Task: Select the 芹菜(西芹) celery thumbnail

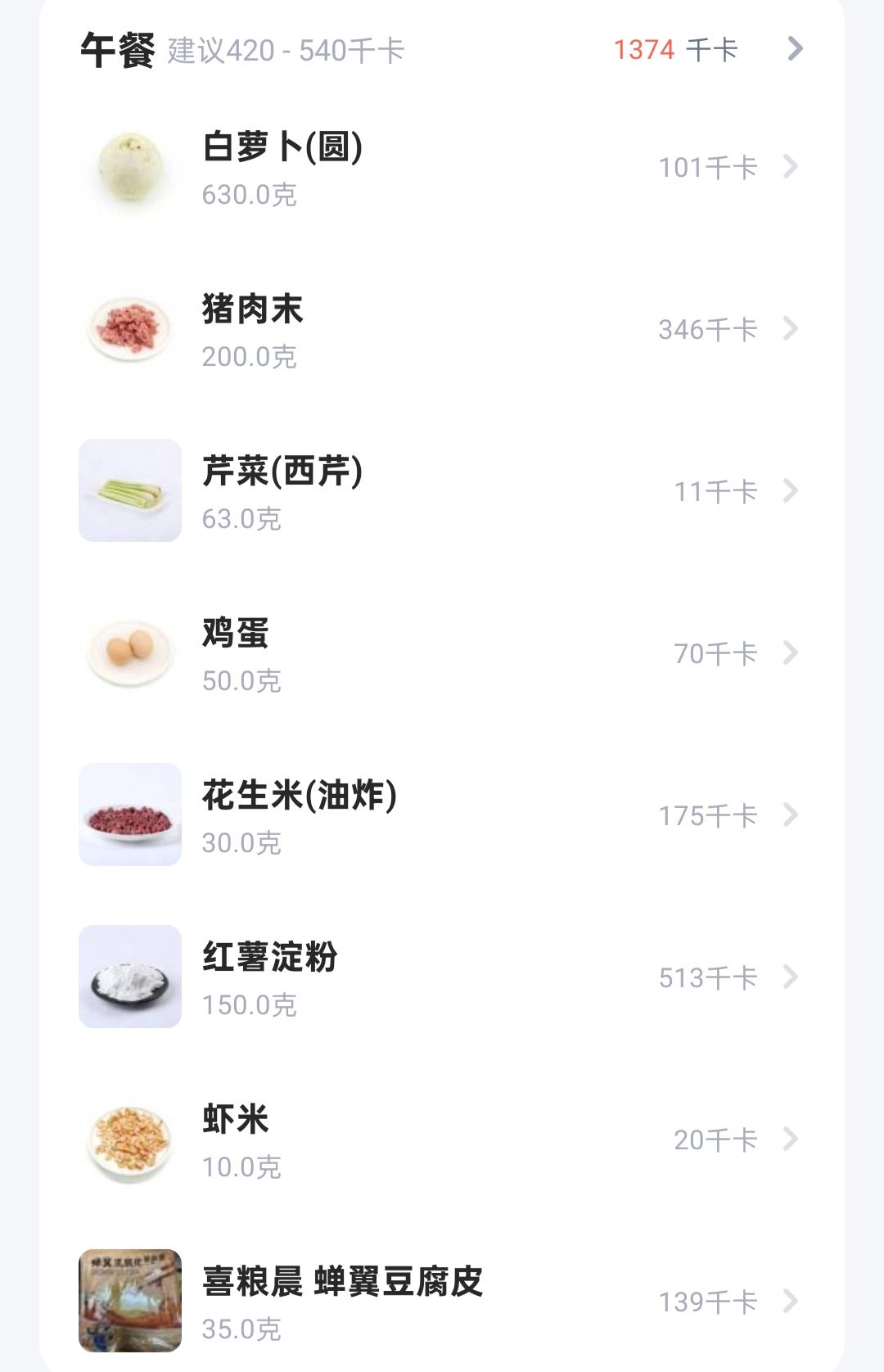Action: tap(131, 490)
